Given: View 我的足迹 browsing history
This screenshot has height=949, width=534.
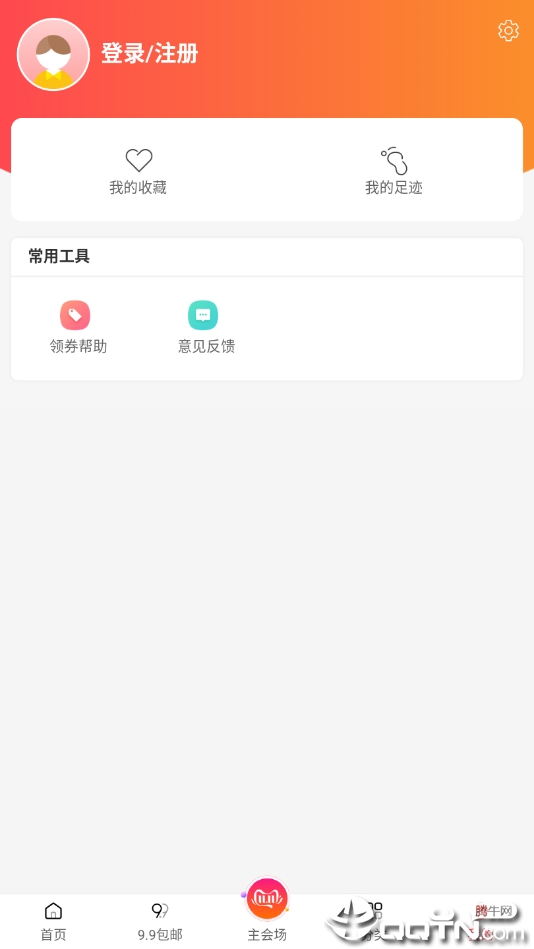Looking at the screenshot, I should point(394,171).
